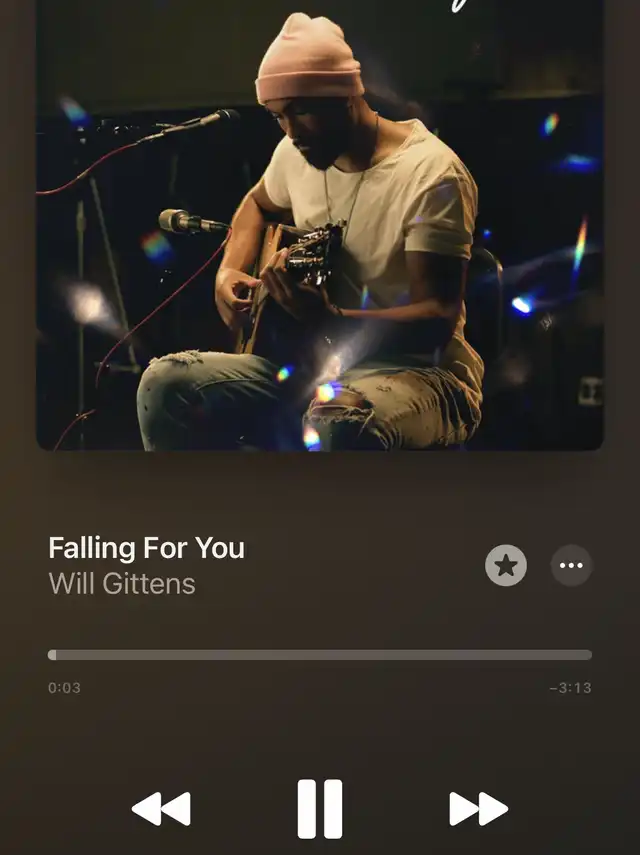Favorite the song Falling For You
Image resolution: width=640 pixels, height=855 pixels.
[x=506, y=566]
